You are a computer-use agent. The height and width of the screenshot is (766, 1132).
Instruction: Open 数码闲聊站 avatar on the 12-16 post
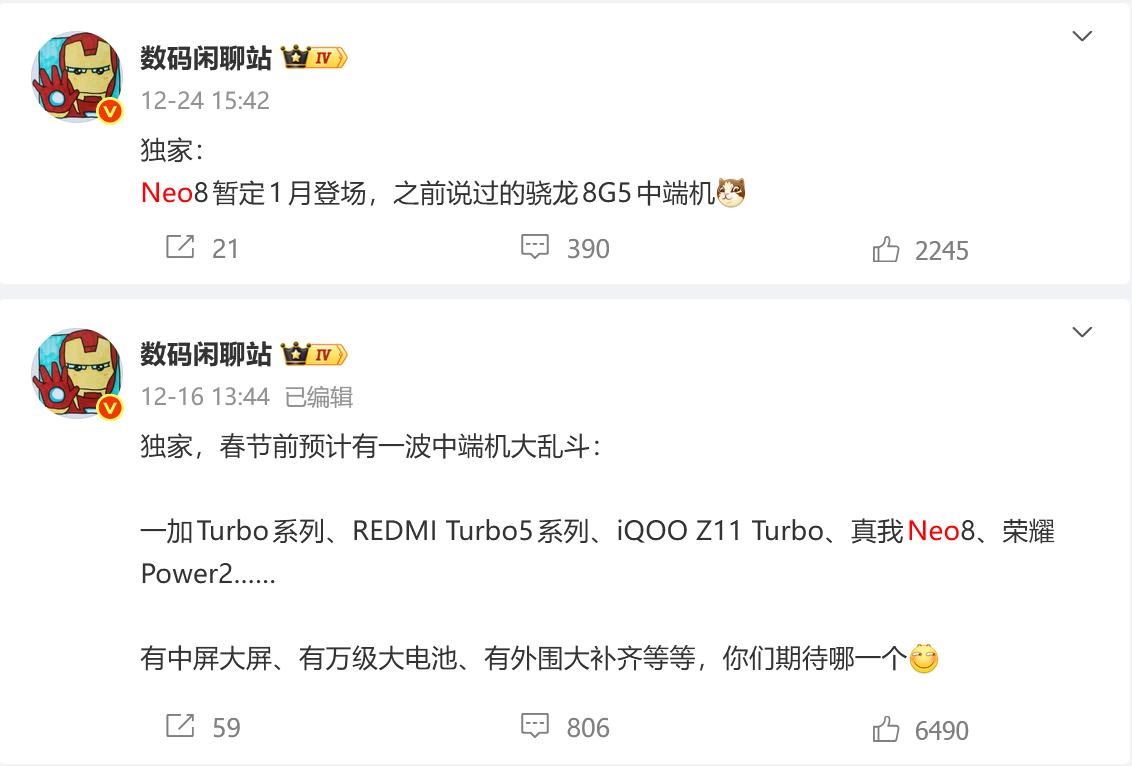76,372
